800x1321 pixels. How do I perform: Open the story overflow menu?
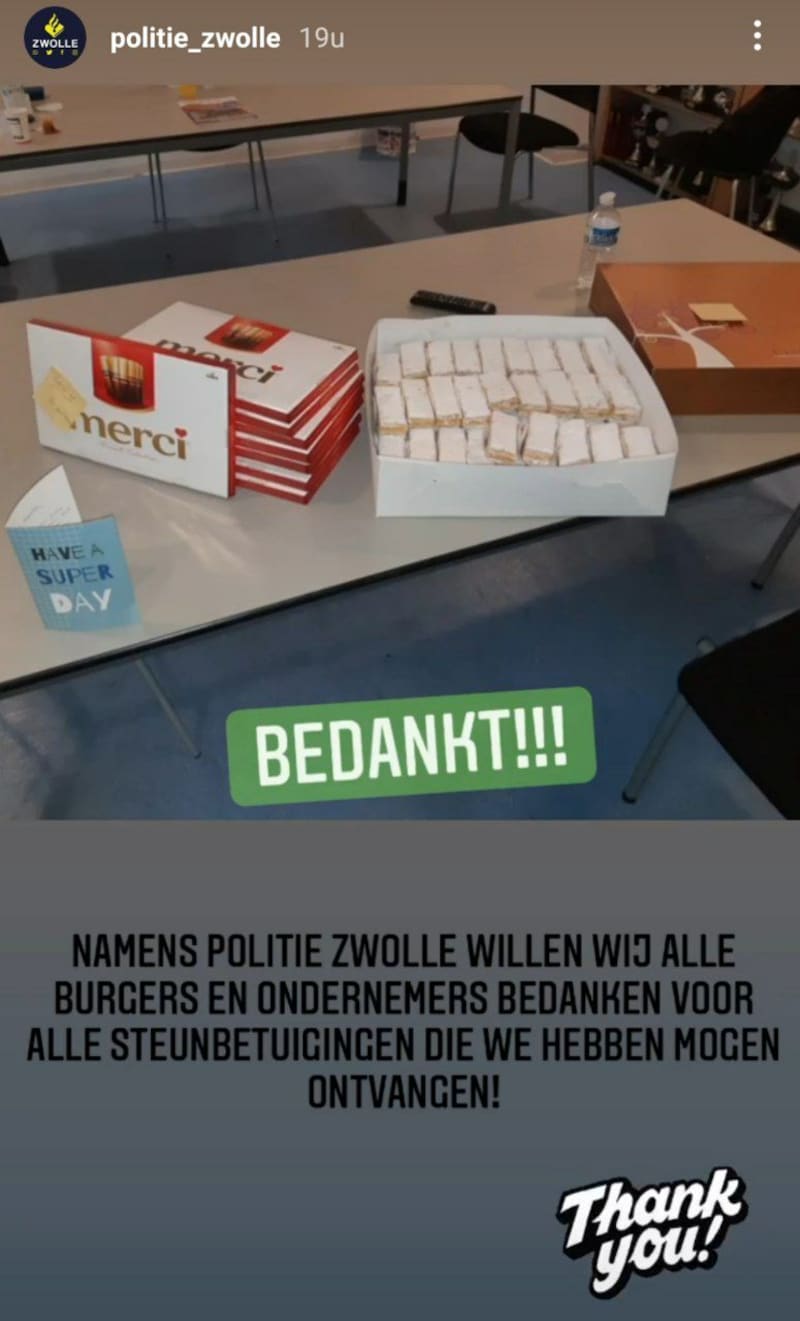[x=757, y=36]
